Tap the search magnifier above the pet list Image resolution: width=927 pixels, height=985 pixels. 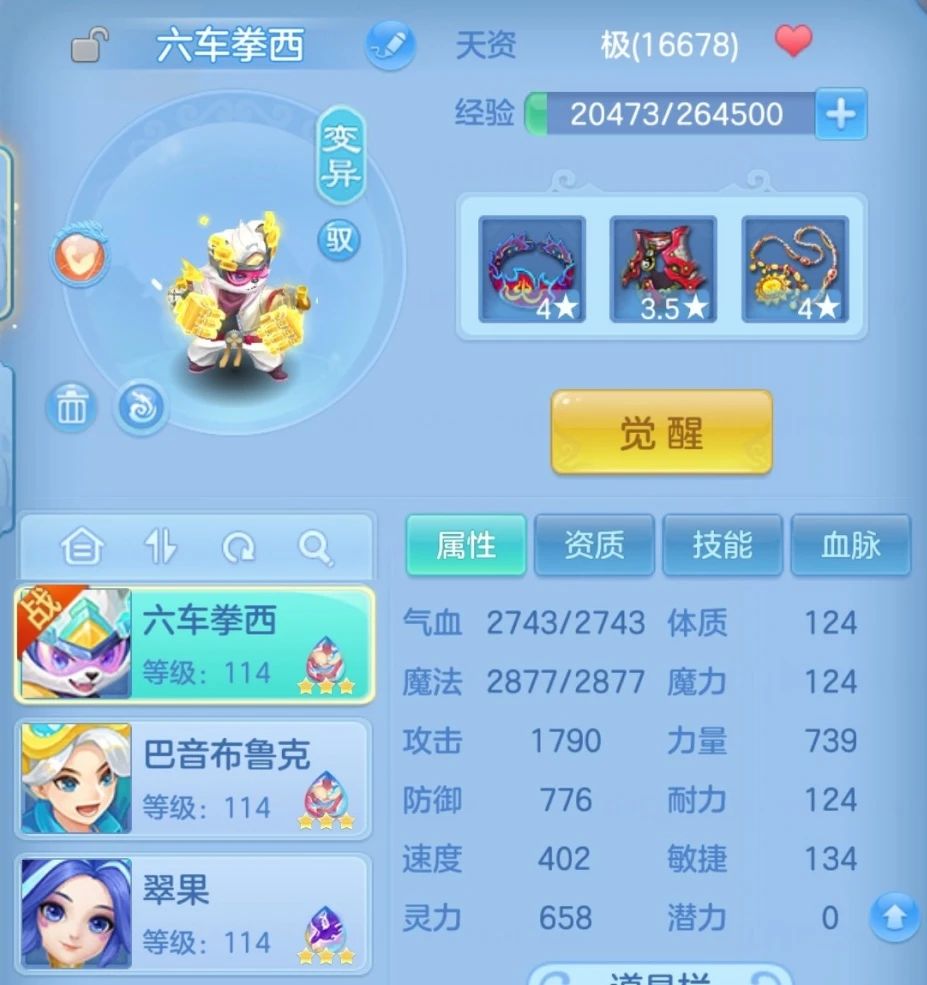point(315,546)
